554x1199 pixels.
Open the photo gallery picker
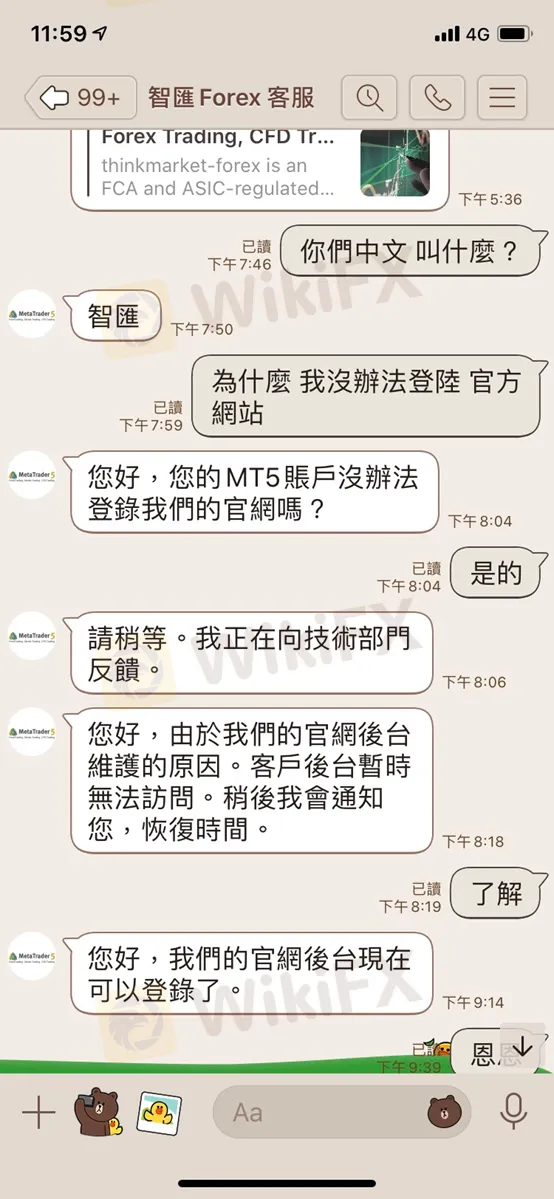pos(159,1112)
